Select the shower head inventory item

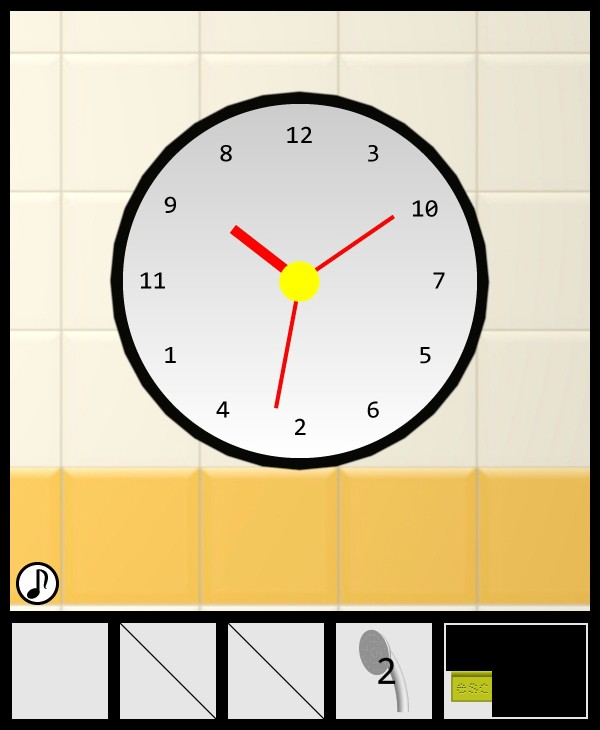(x=384, y=670)
